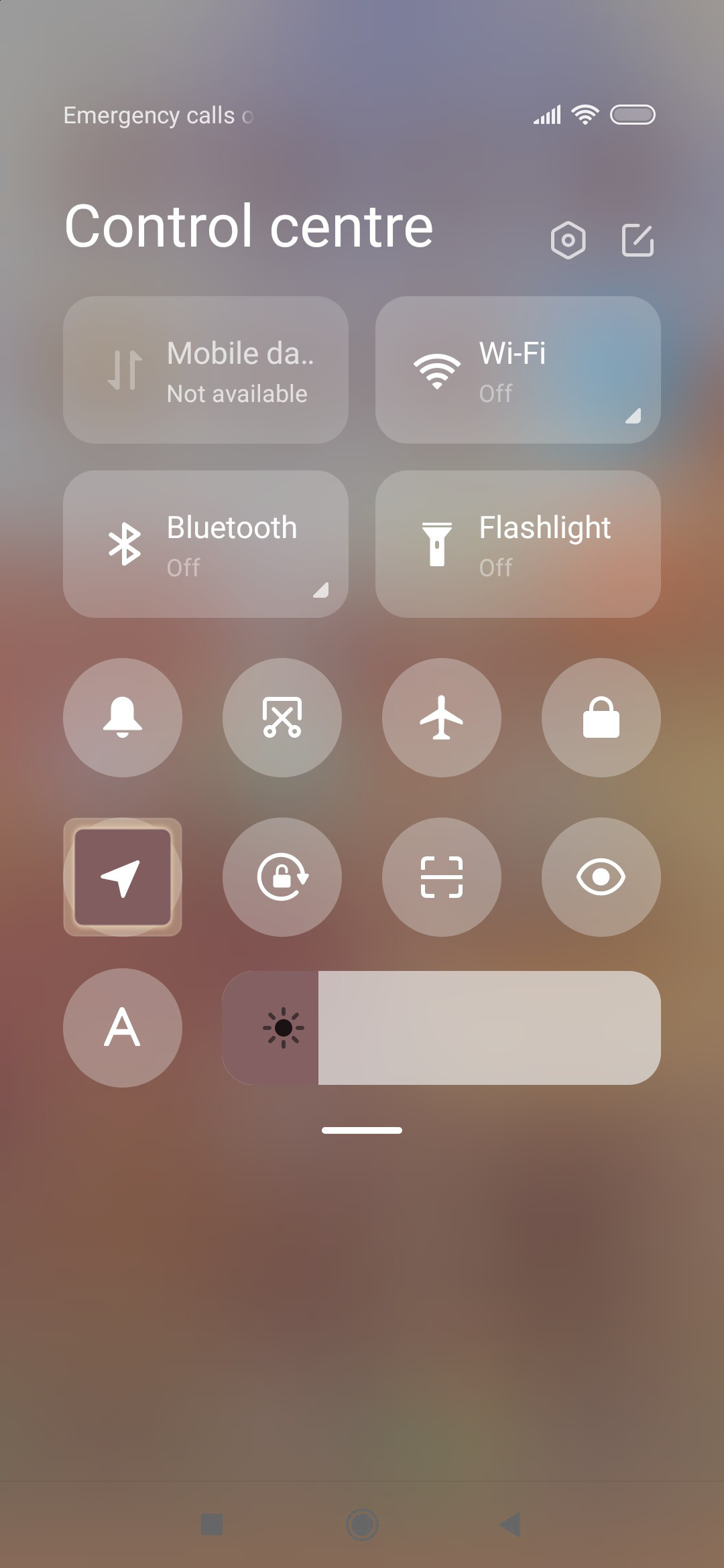Open the scanner icon
The height and width of the screenshot is (1568, 724).
[x=442, y=877]
